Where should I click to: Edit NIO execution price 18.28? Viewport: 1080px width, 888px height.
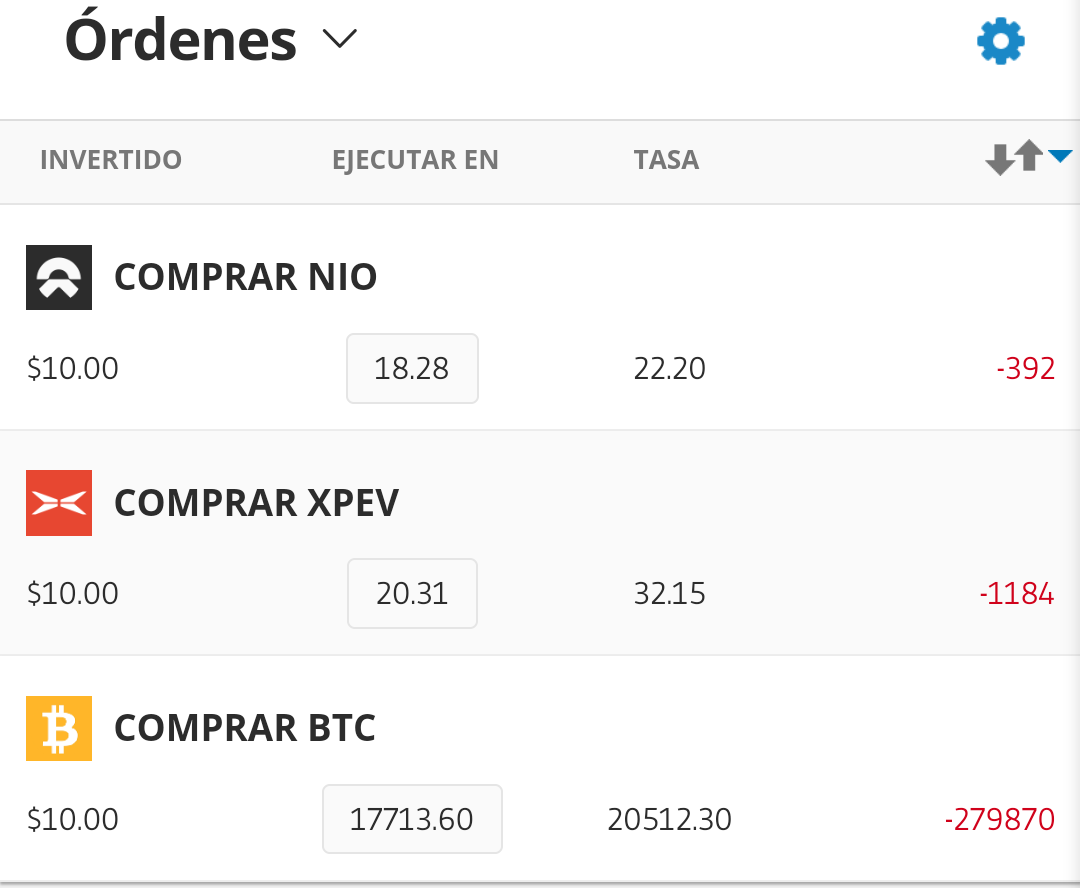pyautogui.click(x=412, y=369)
